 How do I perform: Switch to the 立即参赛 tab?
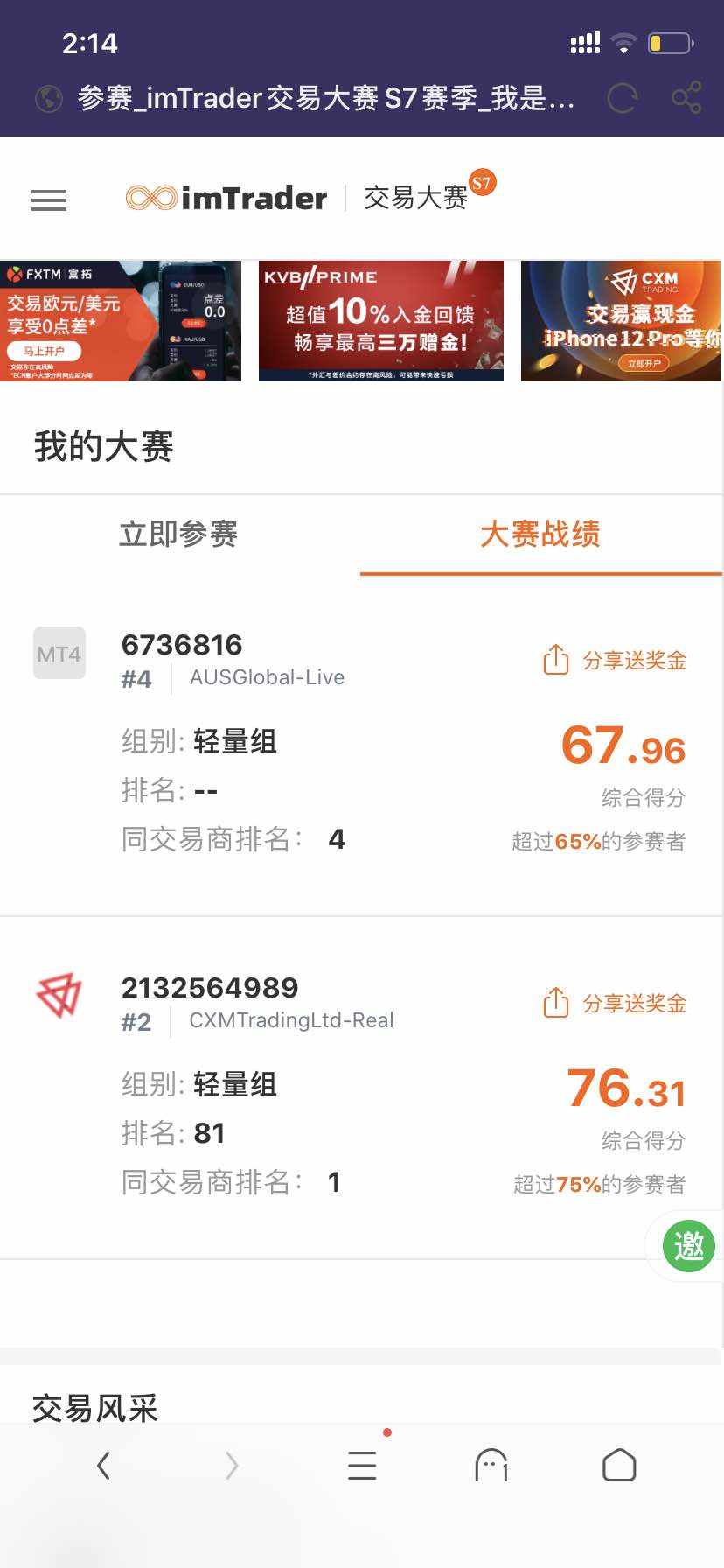[x=178, y=534]
